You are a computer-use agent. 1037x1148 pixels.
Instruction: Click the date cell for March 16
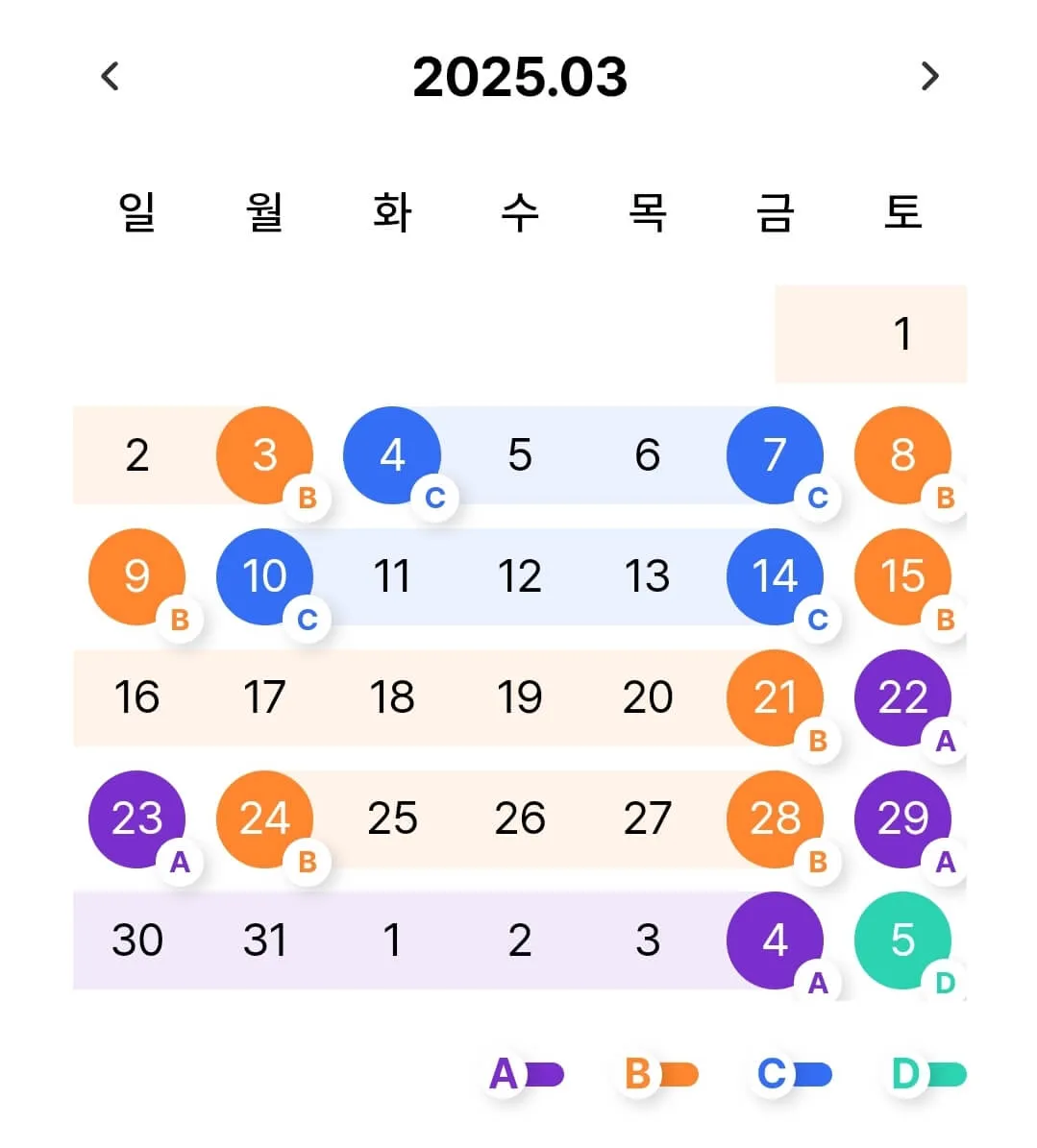(136, 698)
